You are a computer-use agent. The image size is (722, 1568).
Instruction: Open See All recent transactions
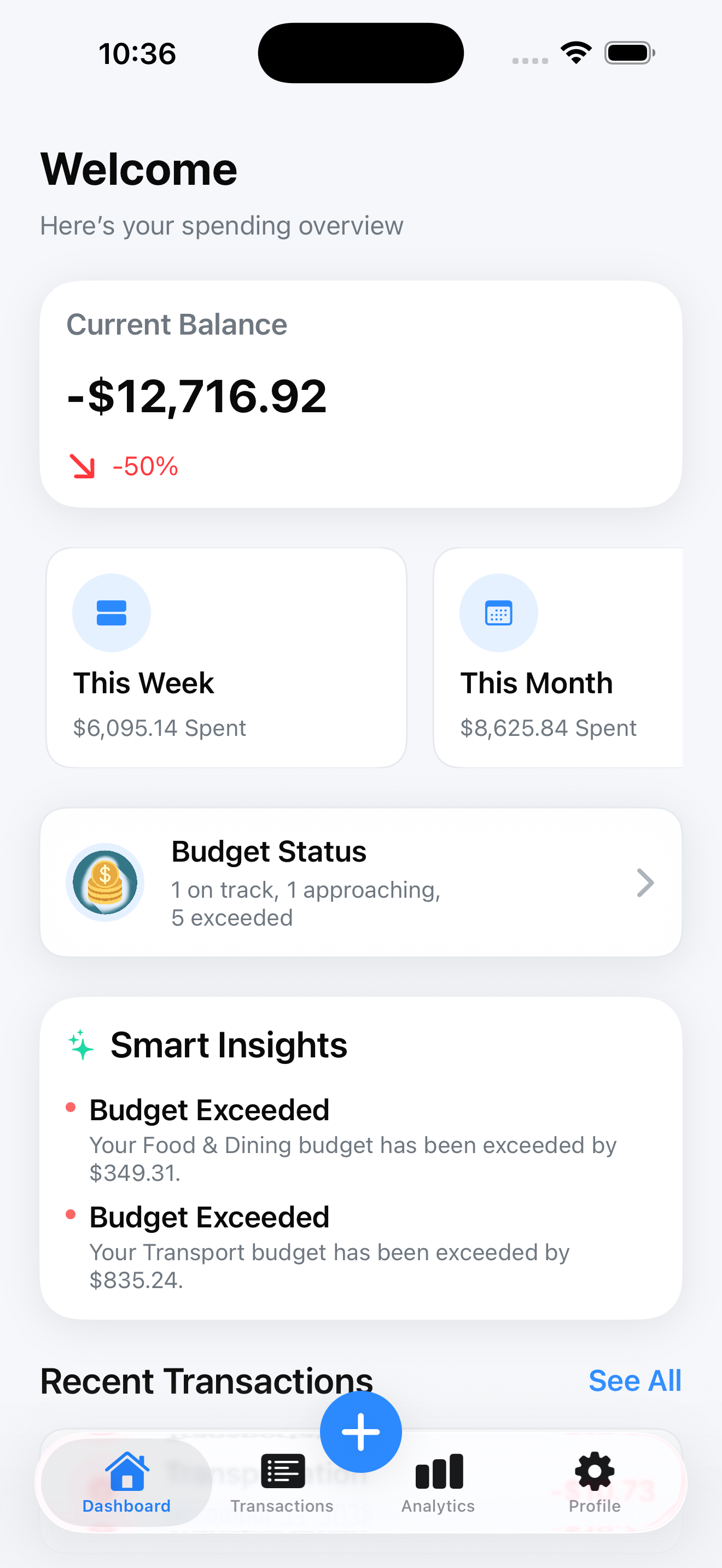pos(635,1380)
